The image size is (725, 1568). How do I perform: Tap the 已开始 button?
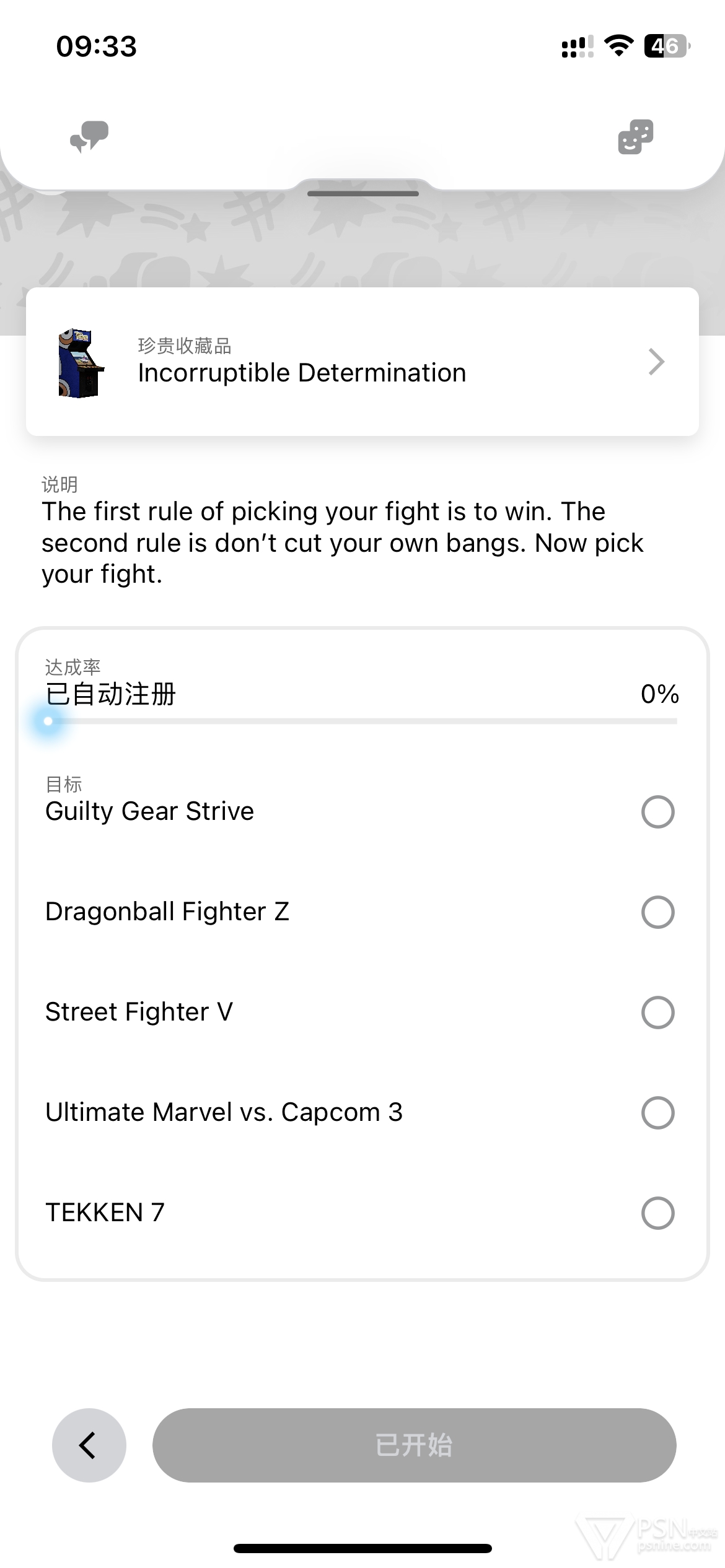pyautogui.click(x=414, y=1445)
